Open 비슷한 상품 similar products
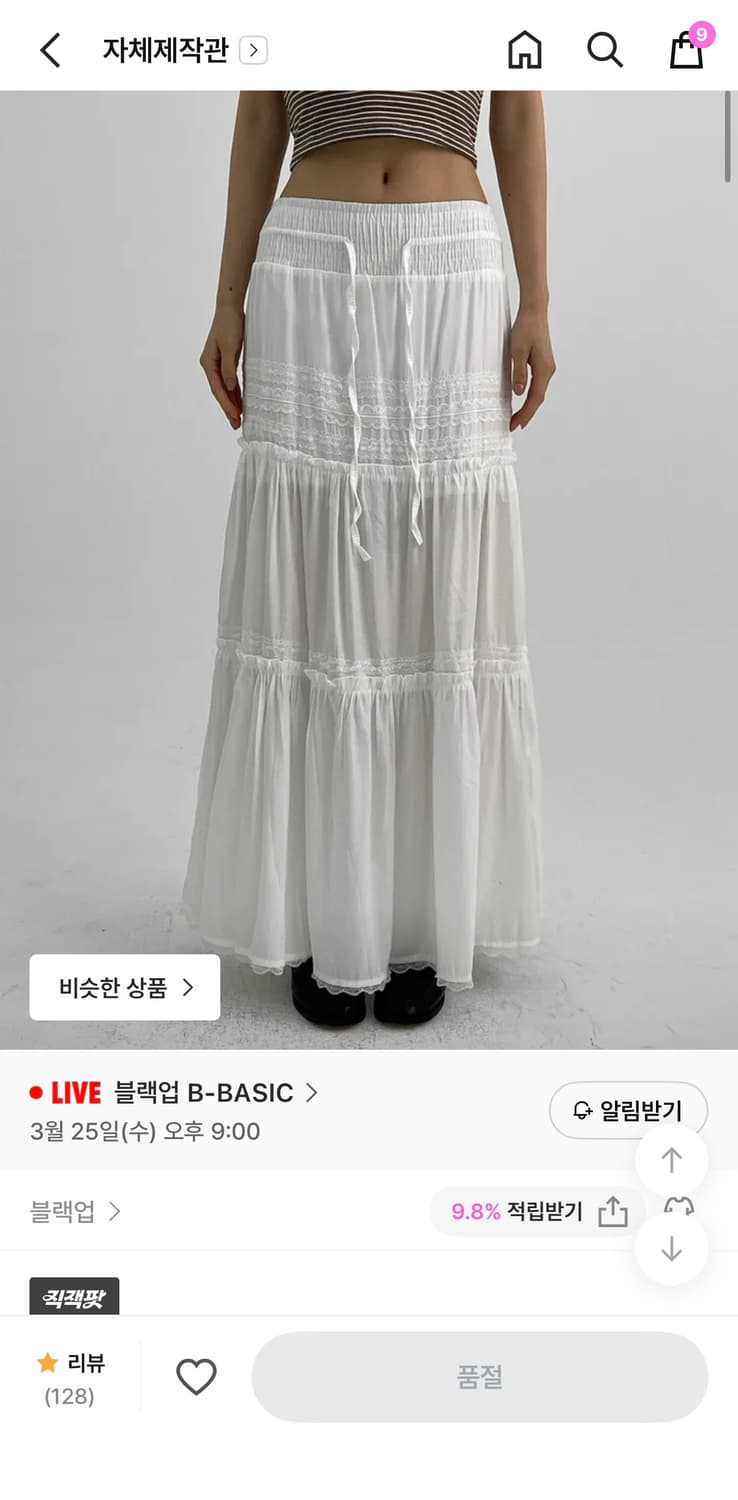Viewport: 738px width, 1500px height. coord(124,987)
